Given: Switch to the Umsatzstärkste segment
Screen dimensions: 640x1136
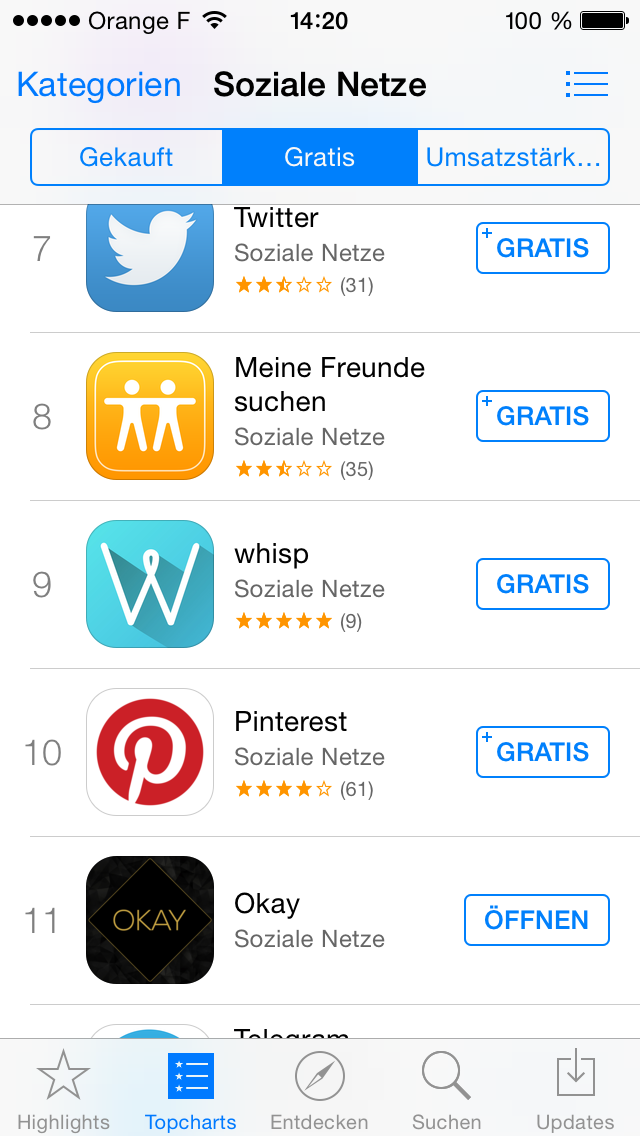Looking at the screenshot, I should pos(512,157).
